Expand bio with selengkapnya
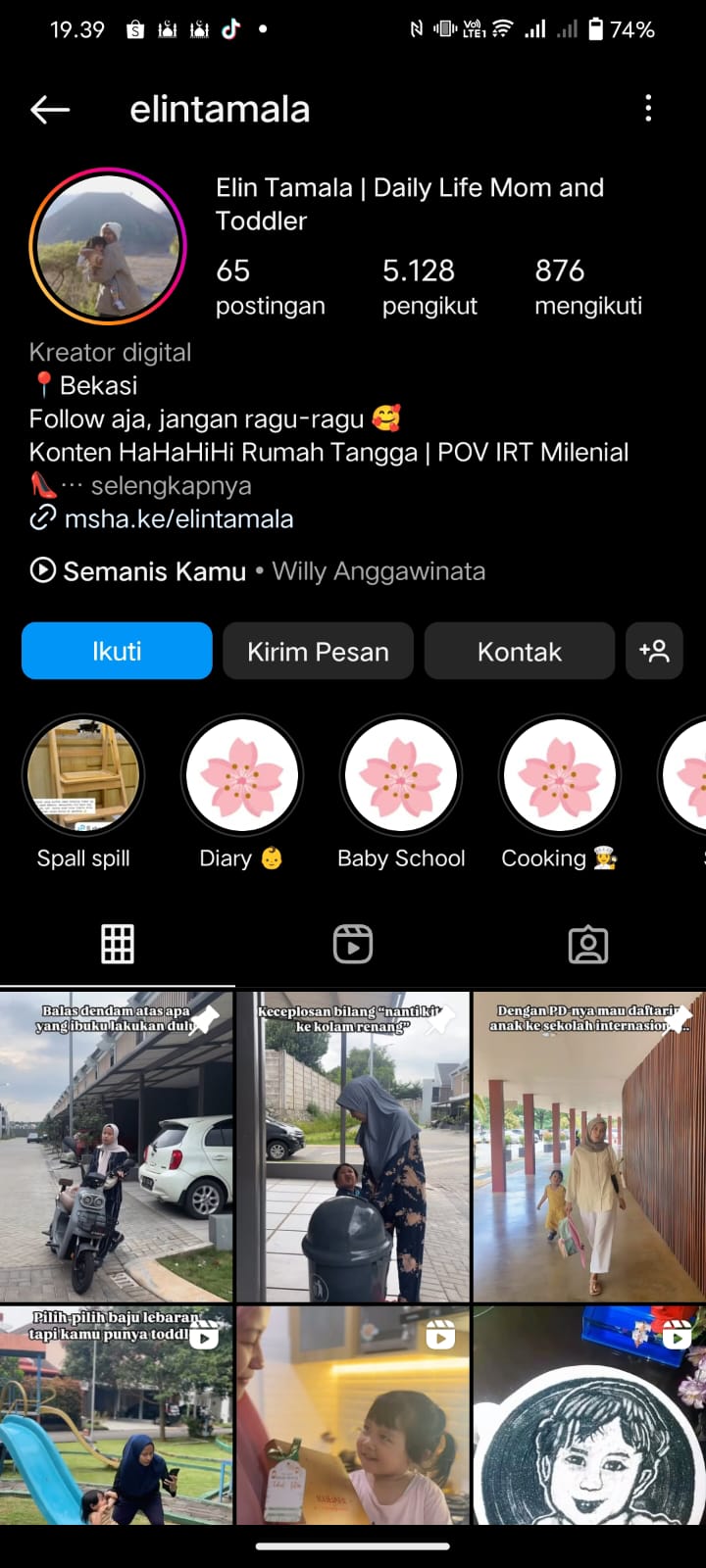Image resolution: width=706 pixels, height=1568 pixels. point(171,486)
